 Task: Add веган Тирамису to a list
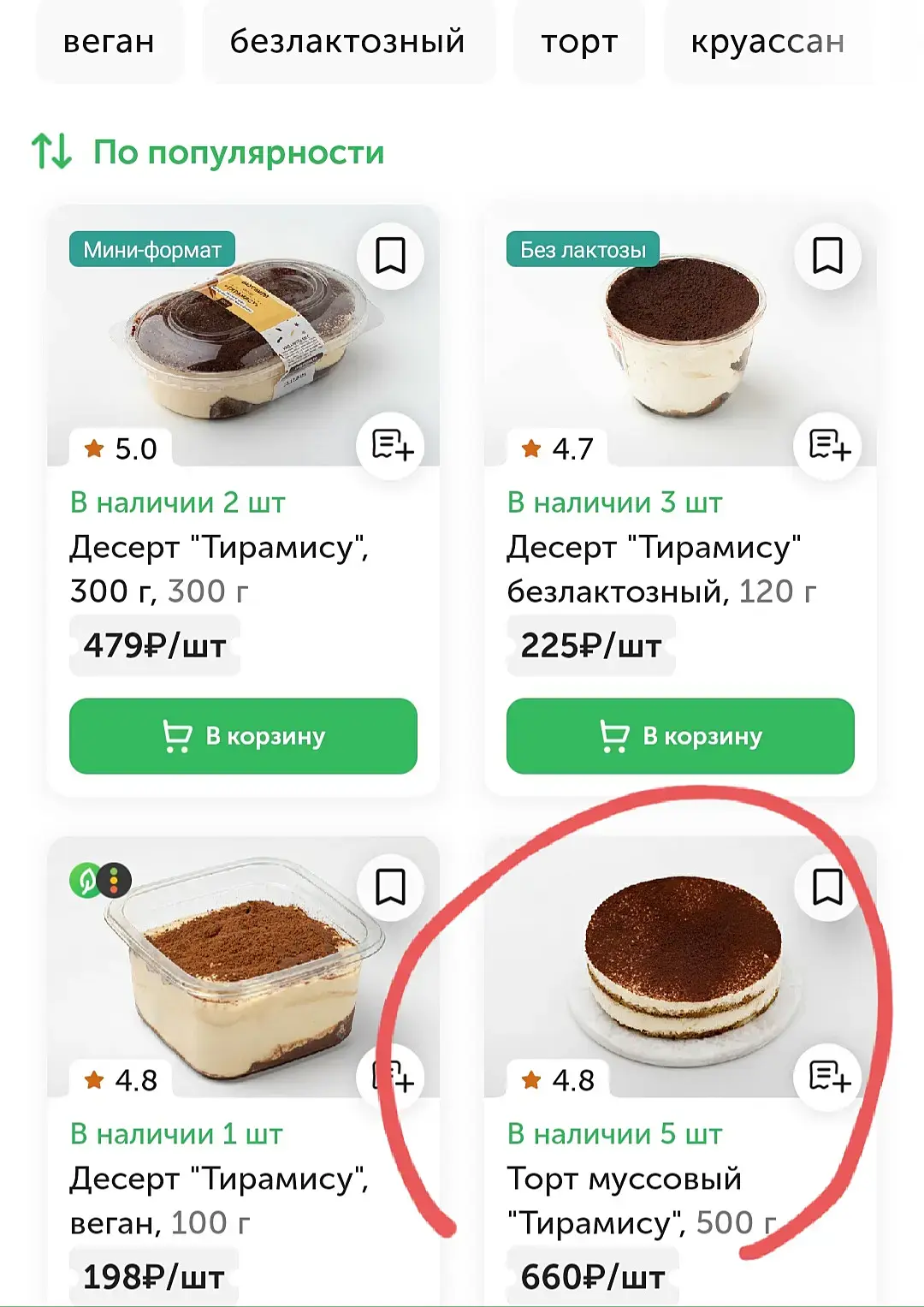click(392, 1076)
